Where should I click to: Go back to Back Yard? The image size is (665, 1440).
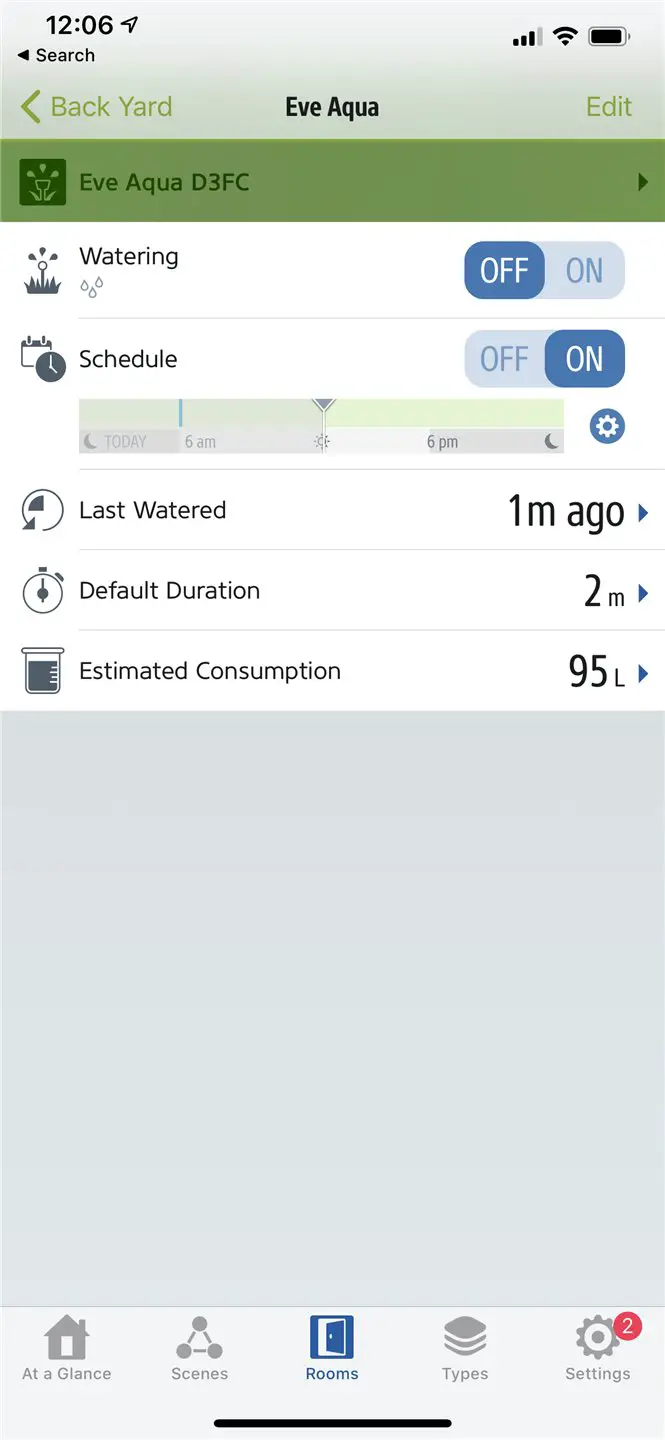tap(97, 107)
